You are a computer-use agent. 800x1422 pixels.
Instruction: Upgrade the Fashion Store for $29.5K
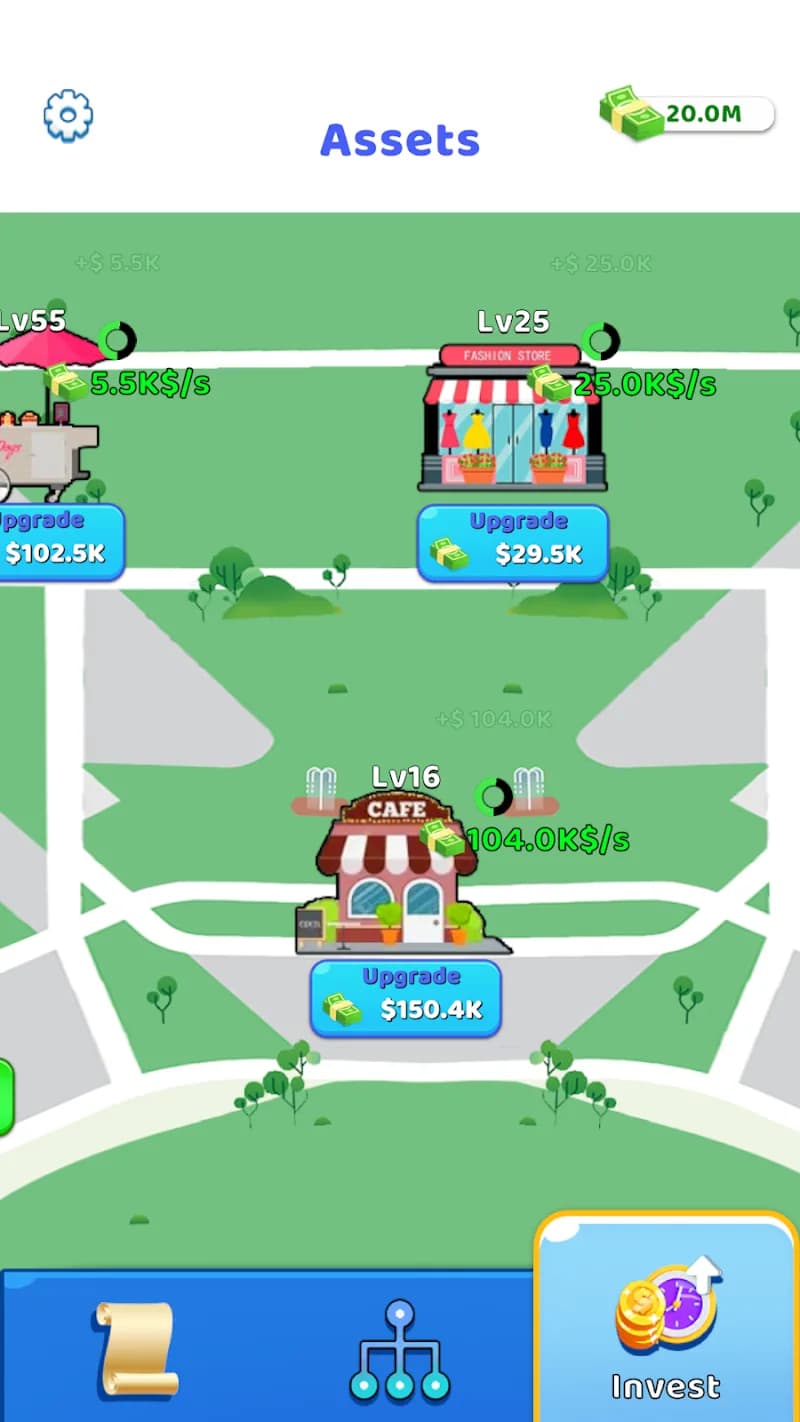(x=512, y=543)
